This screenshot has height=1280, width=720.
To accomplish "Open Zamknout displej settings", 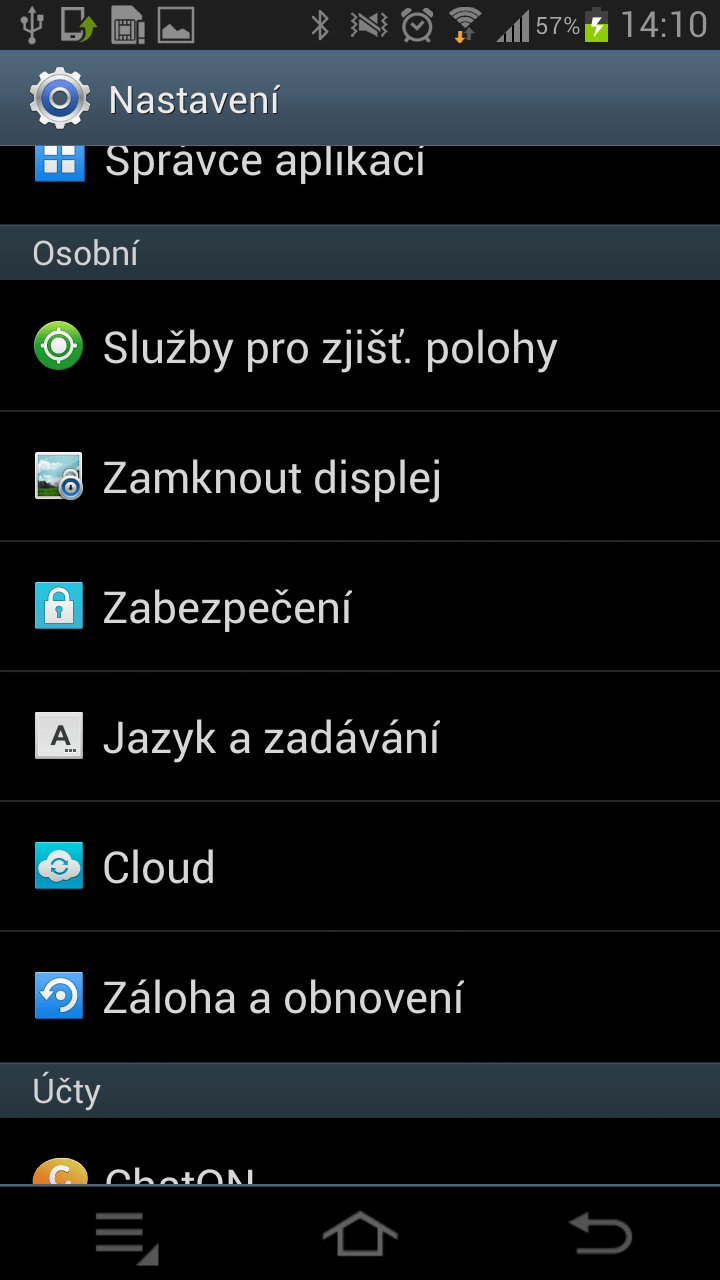I will point(360,477).
